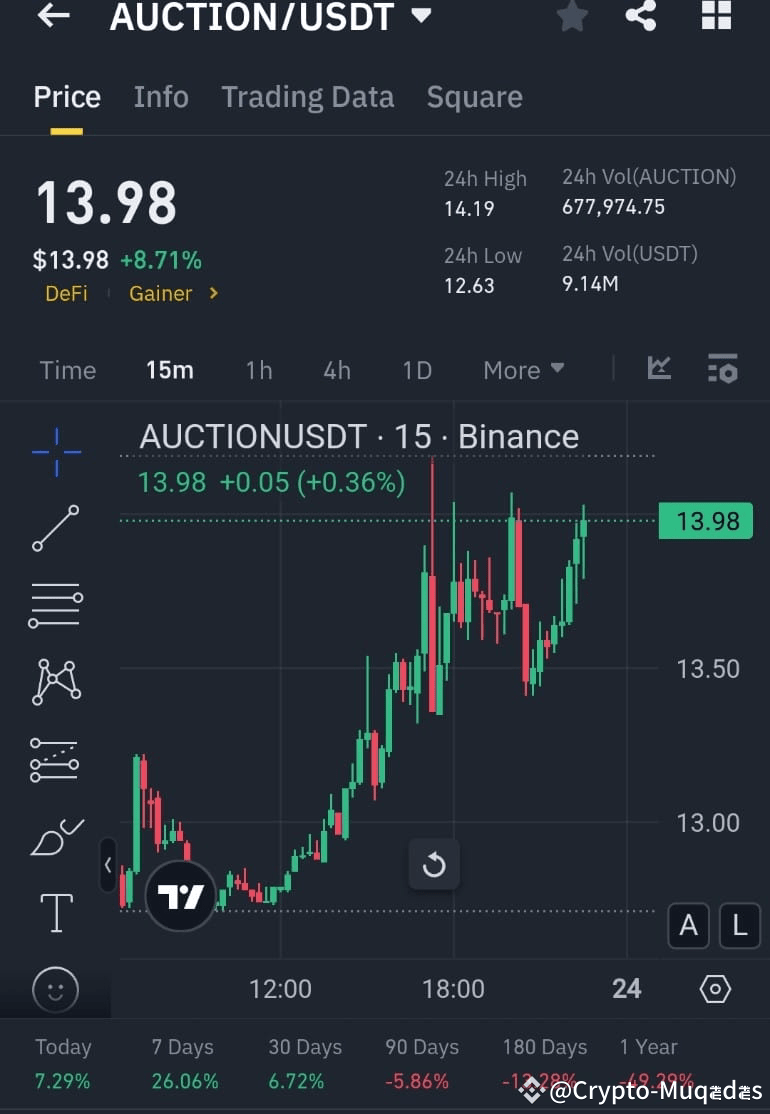Collapse the drawing toolbar with side arrow

[108, 866]
